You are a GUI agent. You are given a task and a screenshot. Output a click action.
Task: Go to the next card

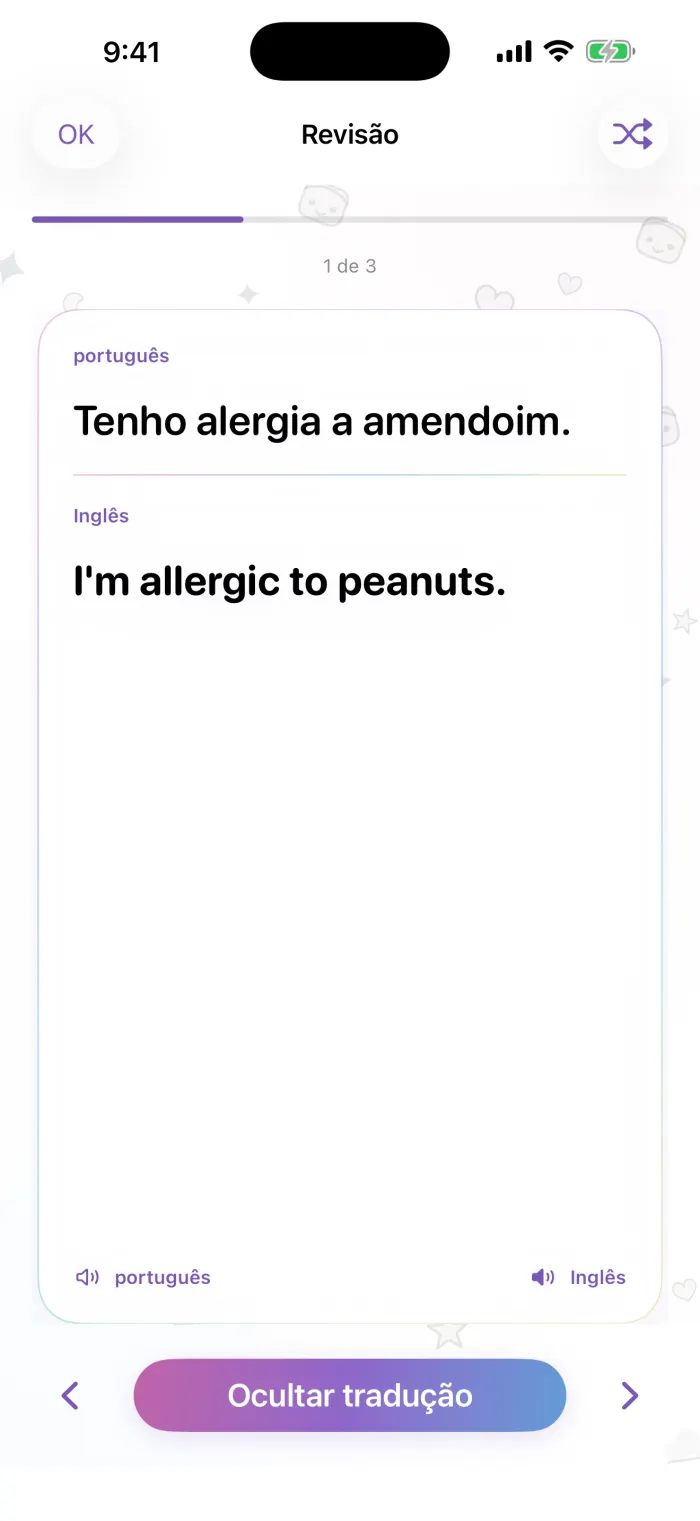click(x=629, y=1395)
